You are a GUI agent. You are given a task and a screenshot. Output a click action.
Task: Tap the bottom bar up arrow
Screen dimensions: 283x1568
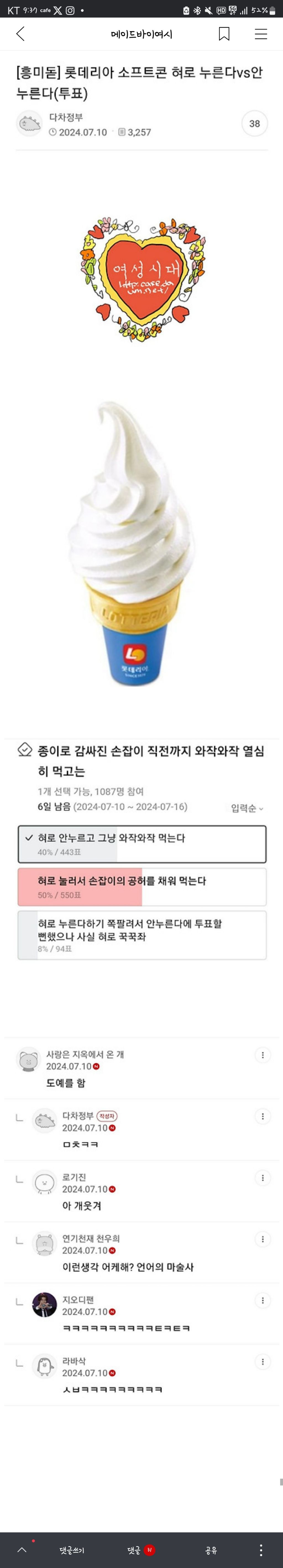22,1550
